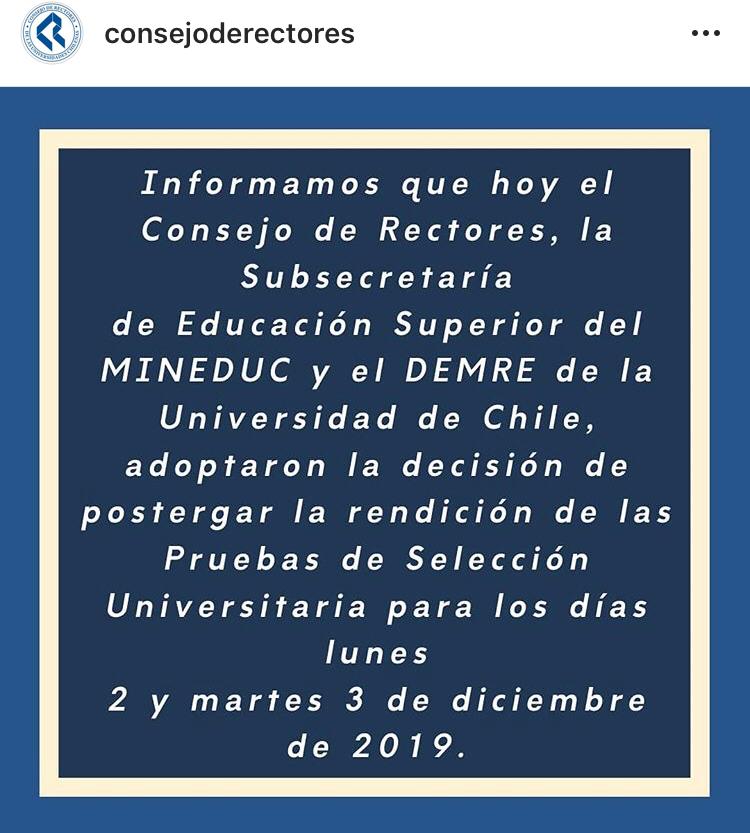
Task: Open the PSU postponement announcement image
Action: [x=375, y=462]
